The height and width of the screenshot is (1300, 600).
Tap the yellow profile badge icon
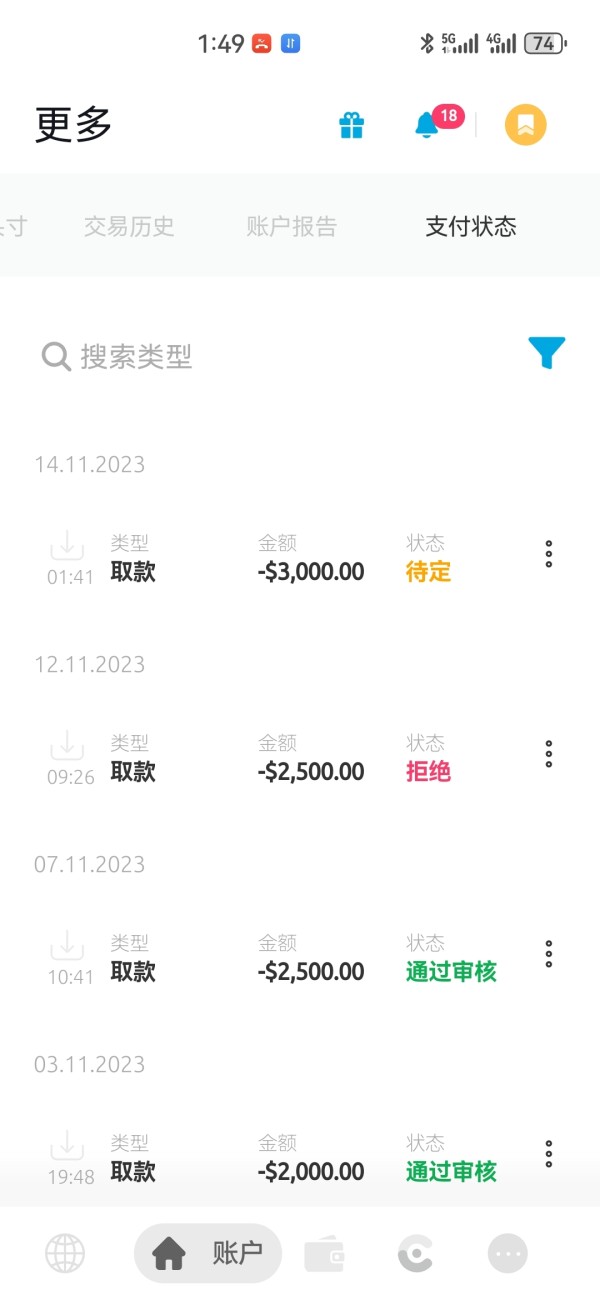tap(526, 125)
